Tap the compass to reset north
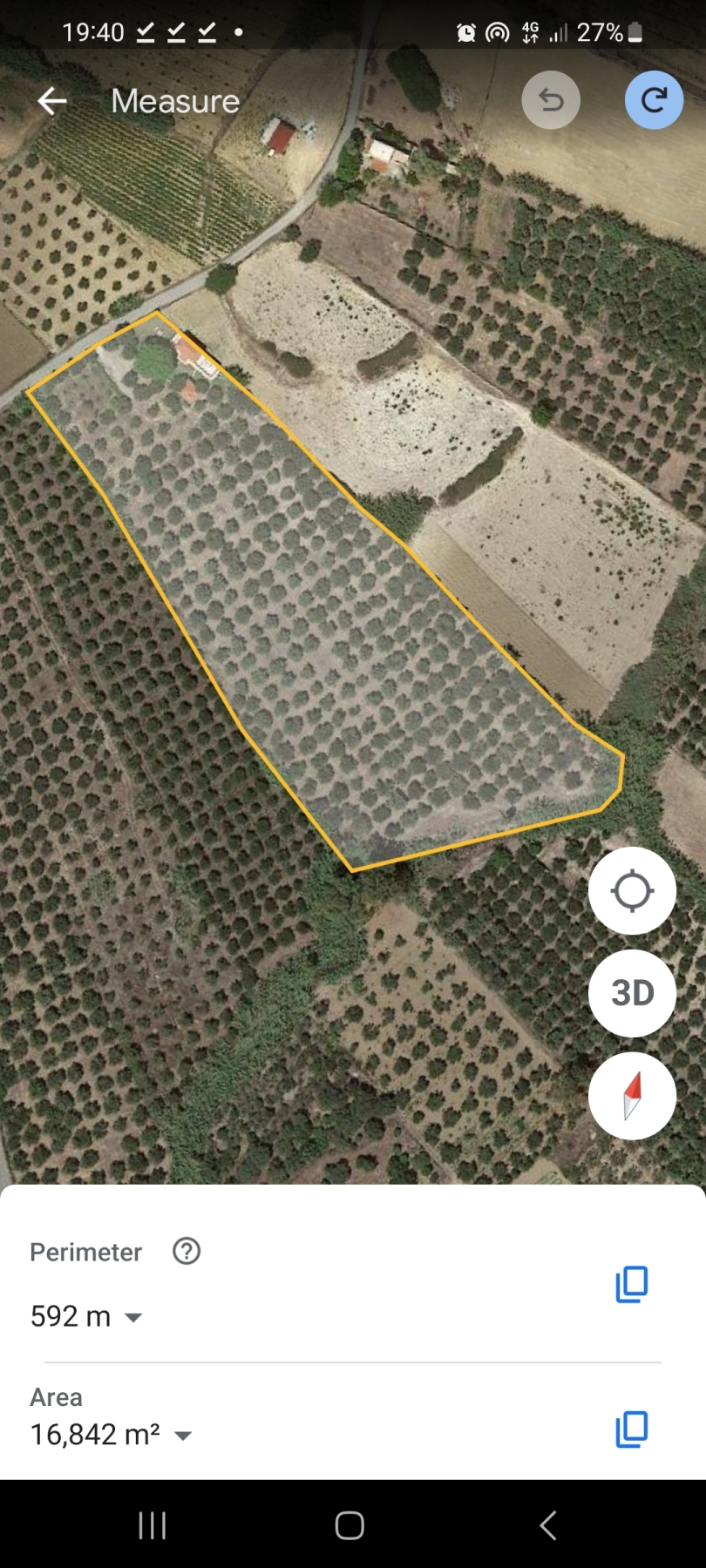 point(632,1096)
